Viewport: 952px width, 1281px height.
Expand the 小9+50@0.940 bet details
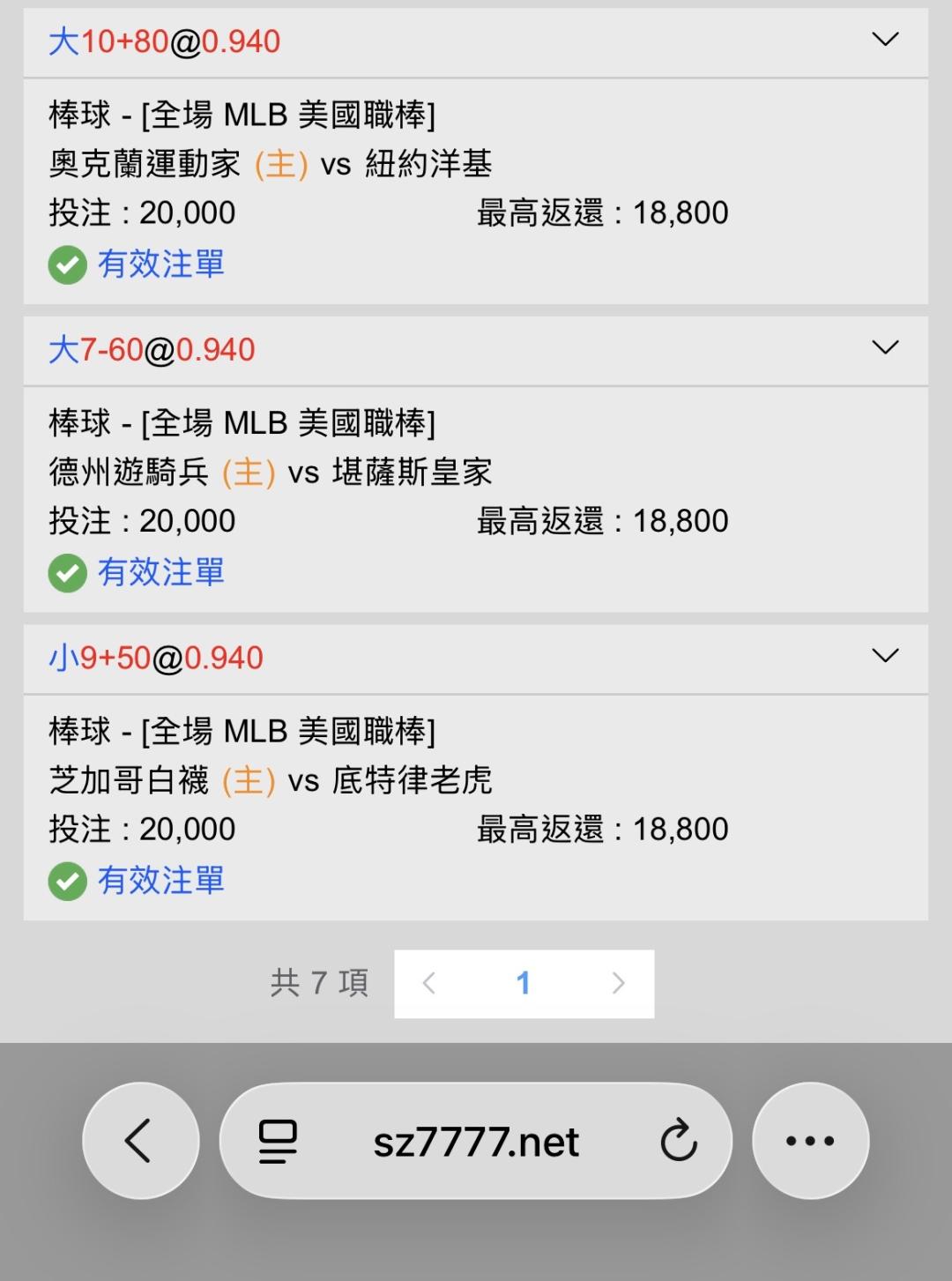point(885,656)
